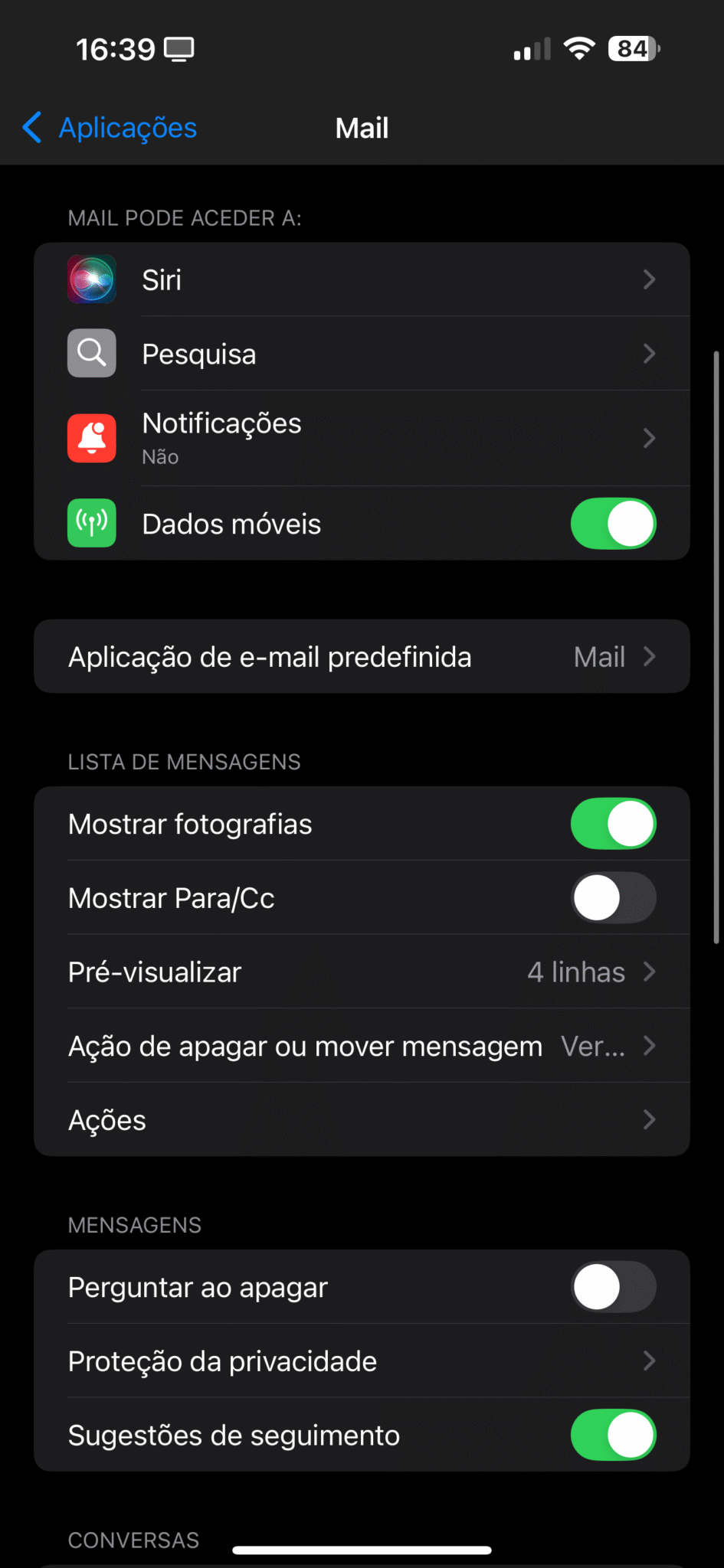Open Proteção da privacidade
The width and height of the screenshot is (724, 1568).
coord(362,1361)
